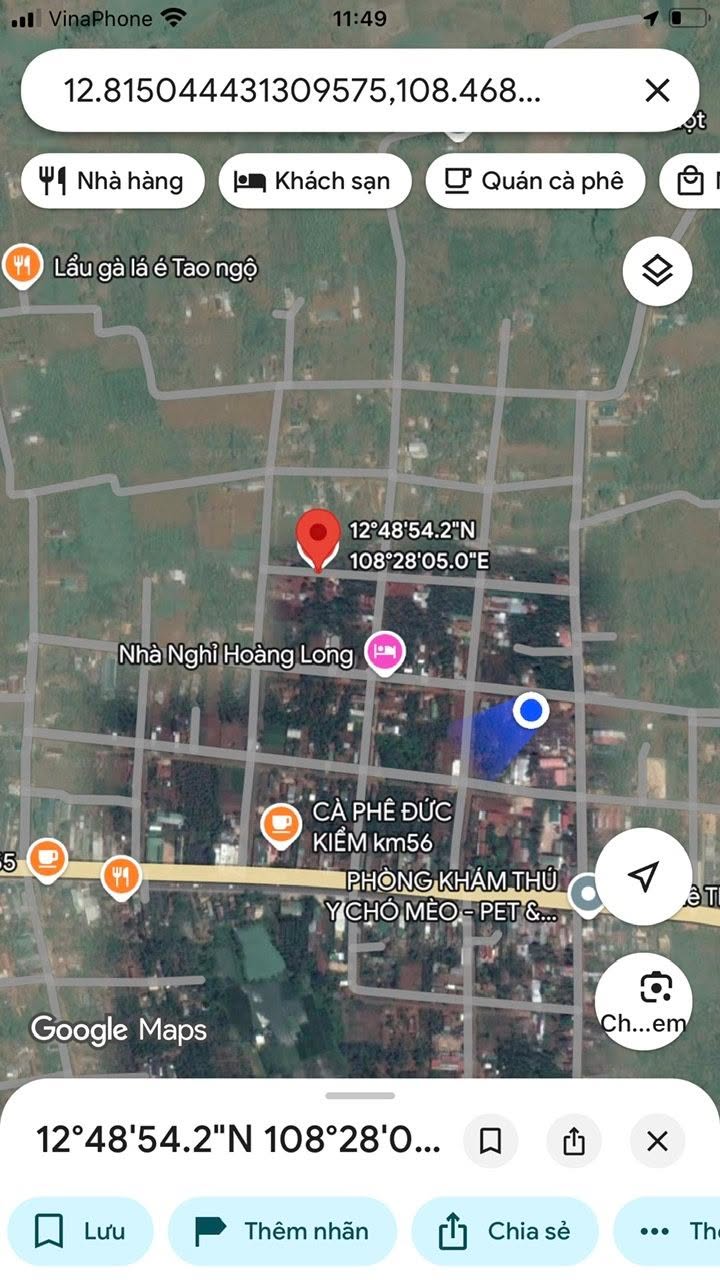Open the PHÒNG KHÁM THÚ Y CHÓ MÈO marker
Screen dimensions: 720x1280
[x=586, y=894]
